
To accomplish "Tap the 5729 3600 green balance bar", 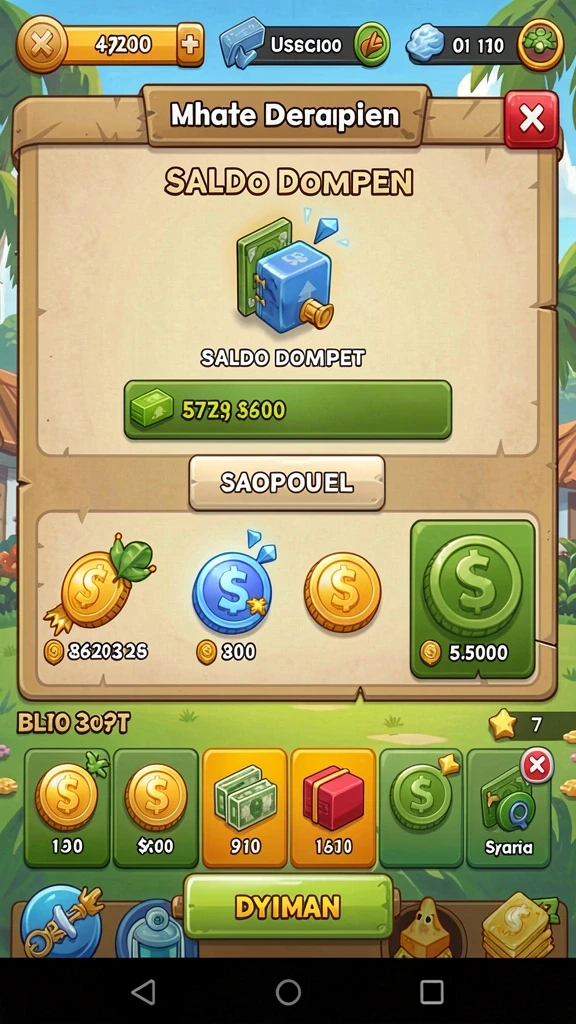I will point(288,410).
